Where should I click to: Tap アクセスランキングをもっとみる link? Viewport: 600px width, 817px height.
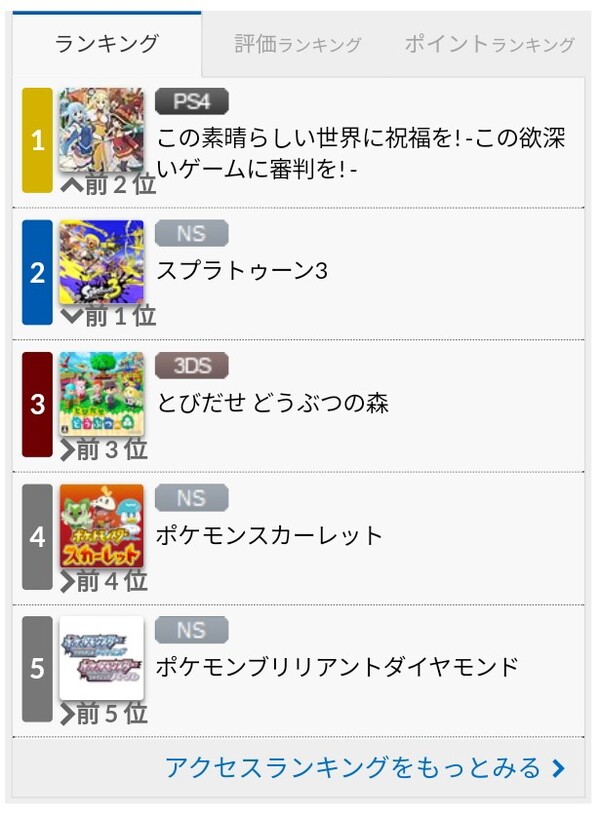click(365, 768)
